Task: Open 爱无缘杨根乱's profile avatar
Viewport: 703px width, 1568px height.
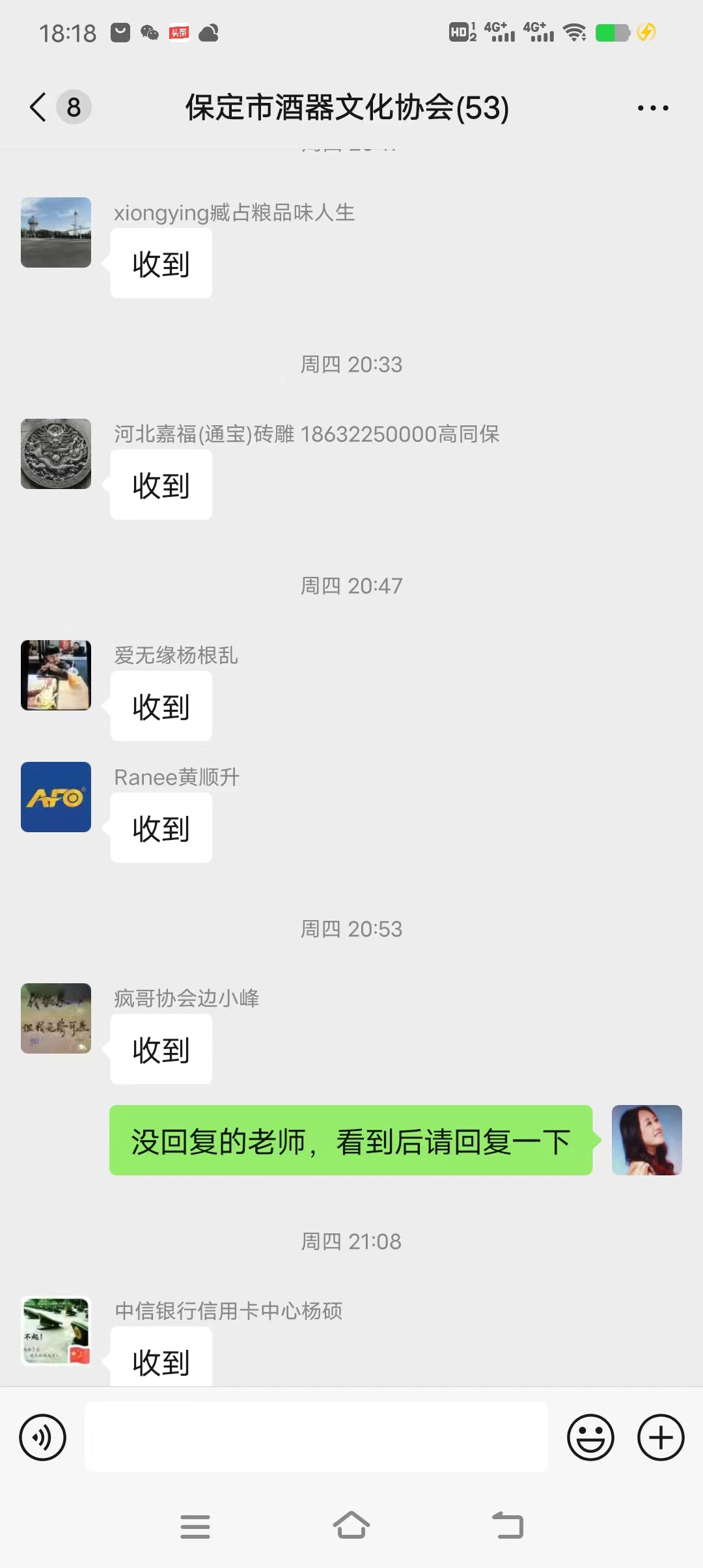Action: pos(56,675)
